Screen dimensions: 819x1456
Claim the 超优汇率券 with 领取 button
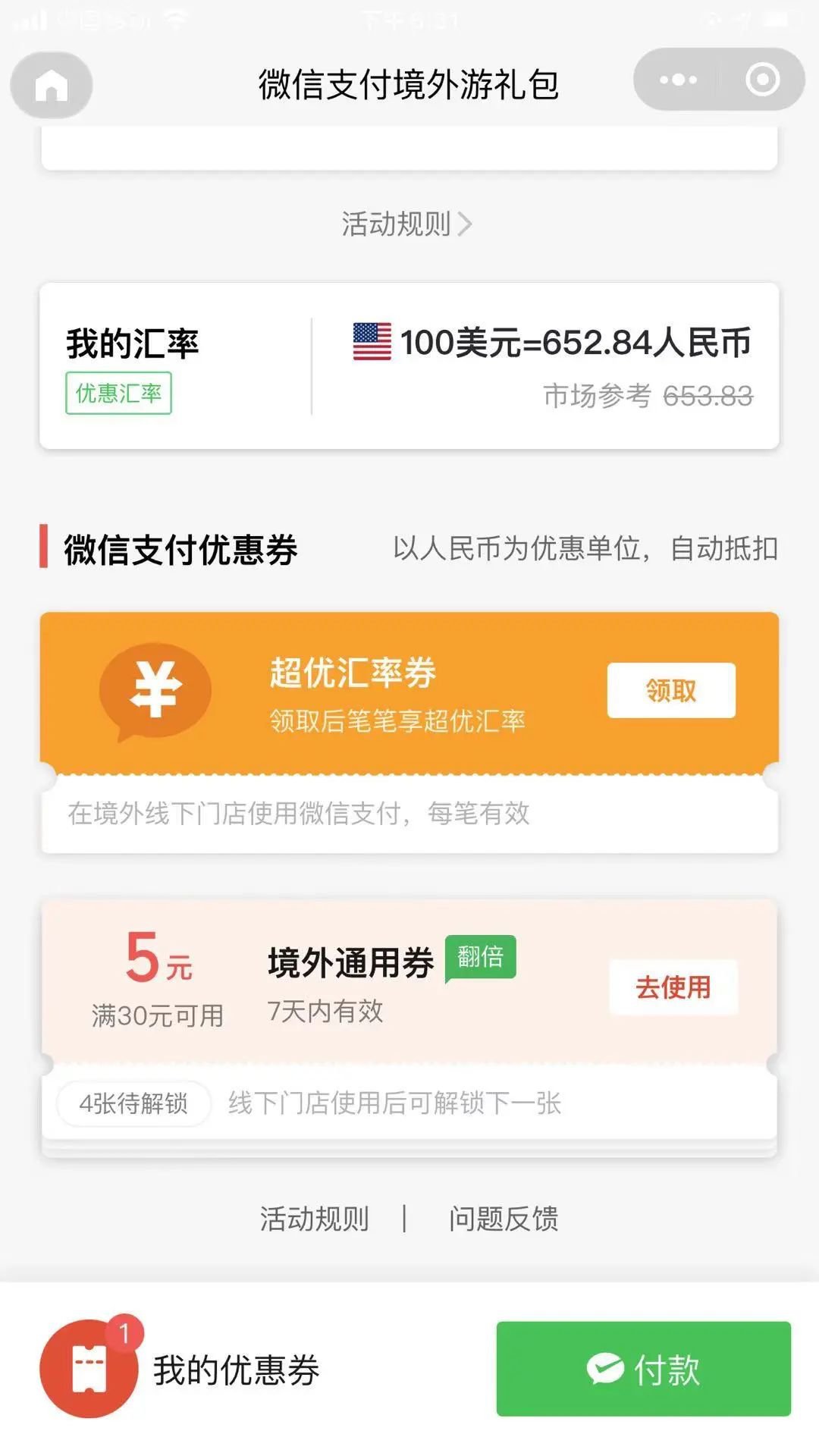point(670,690)
